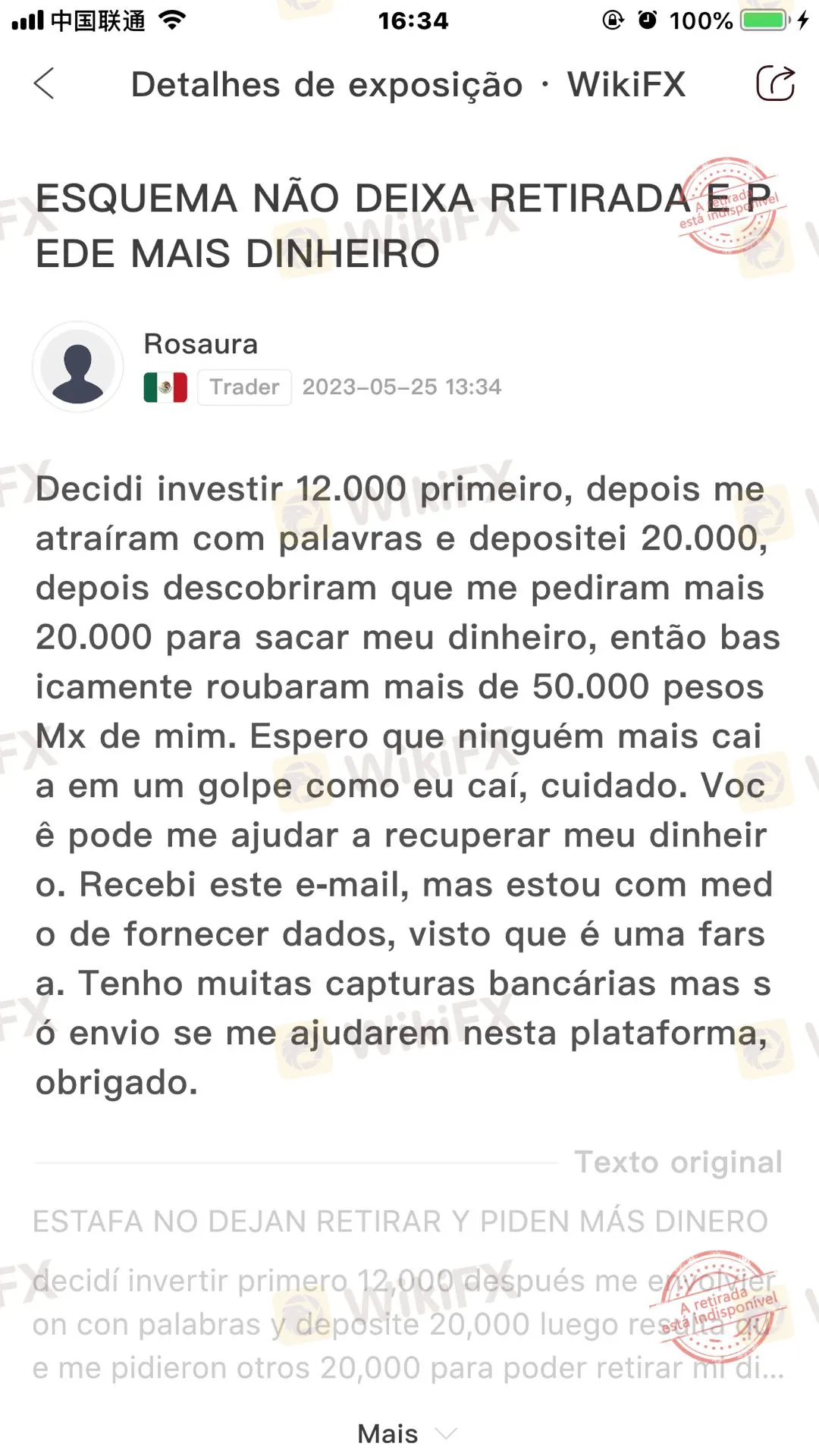This screenshot has width=819, height=1456.
Task: Share this exposure report
Action: [775, 83]
